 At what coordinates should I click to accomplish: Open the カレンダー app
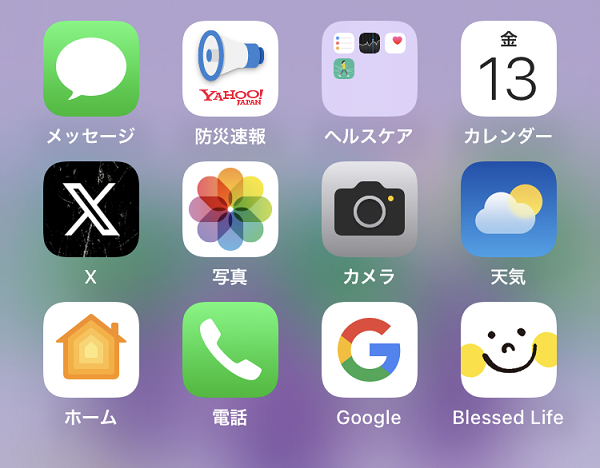click(508, 69)
